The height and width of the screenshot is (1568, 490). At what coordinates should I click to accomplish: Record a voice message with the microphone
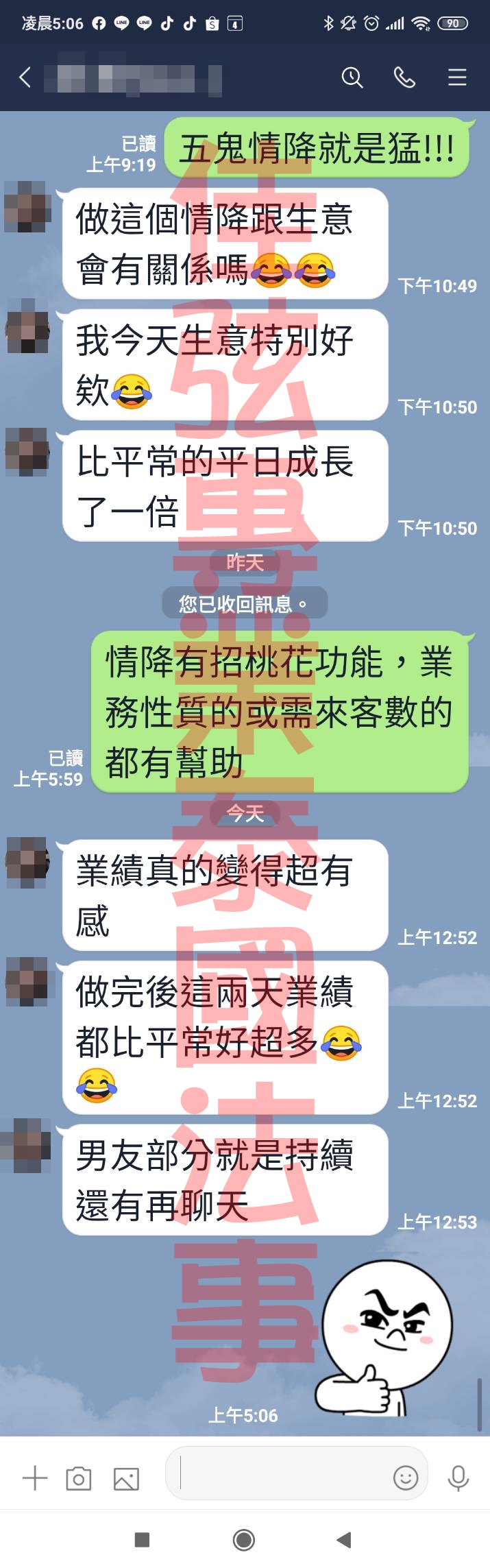click(458, 1478)
